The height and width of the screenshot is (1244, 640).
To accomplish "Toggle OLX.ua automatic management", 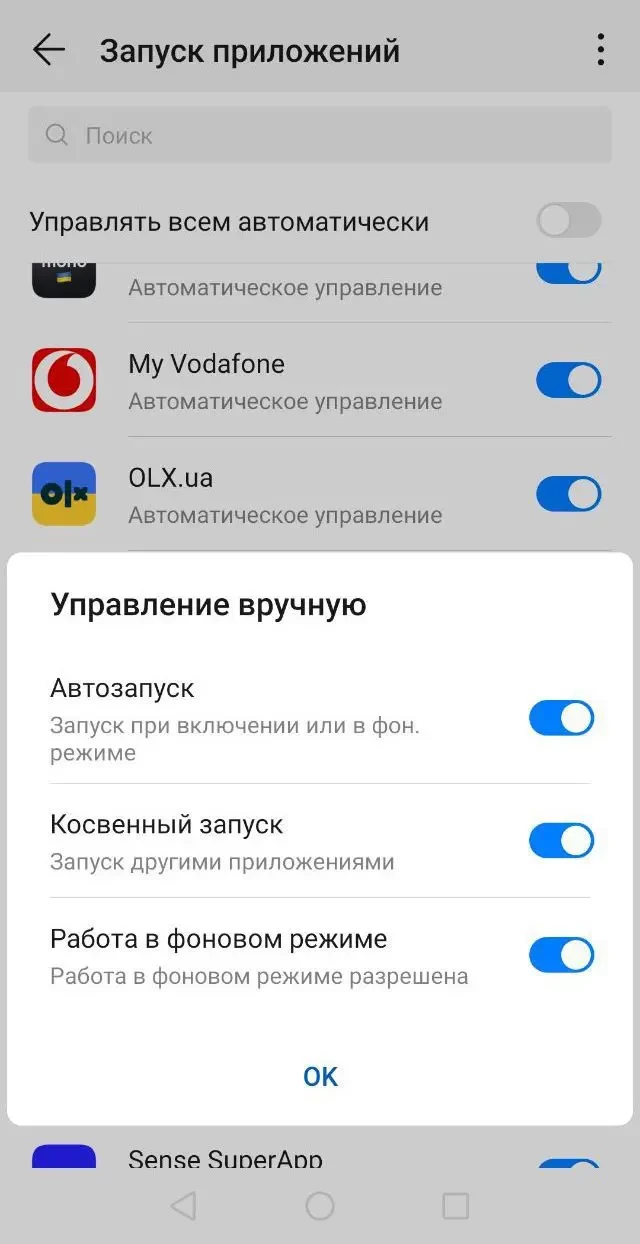I will (x=569, y=494).
